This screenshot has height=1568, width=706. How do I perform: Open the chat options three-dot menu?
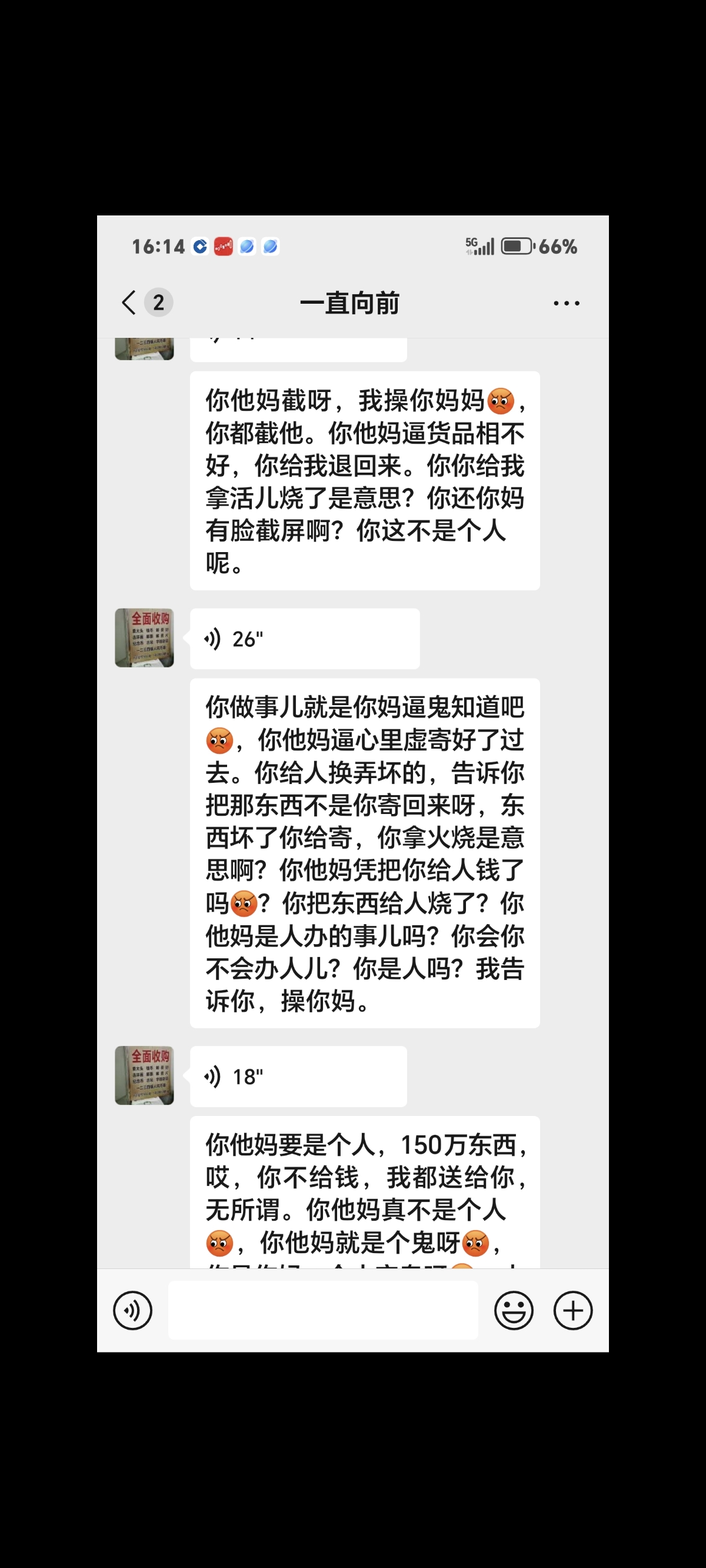coord(566,303)
